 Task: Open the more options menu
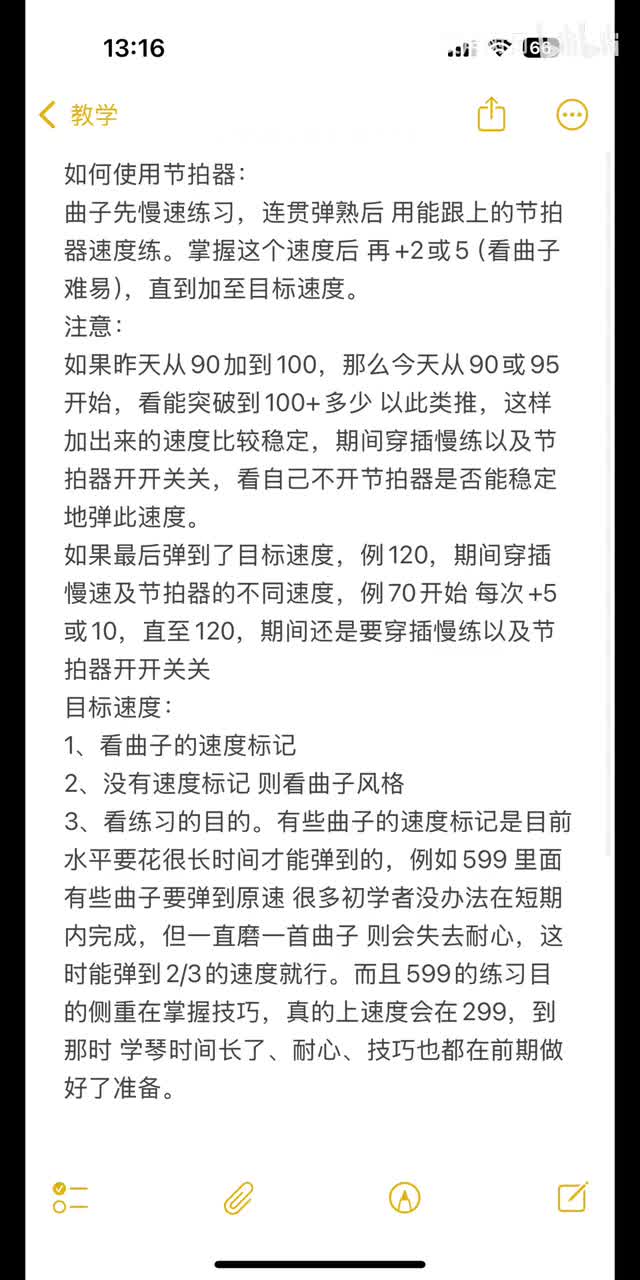573,115
